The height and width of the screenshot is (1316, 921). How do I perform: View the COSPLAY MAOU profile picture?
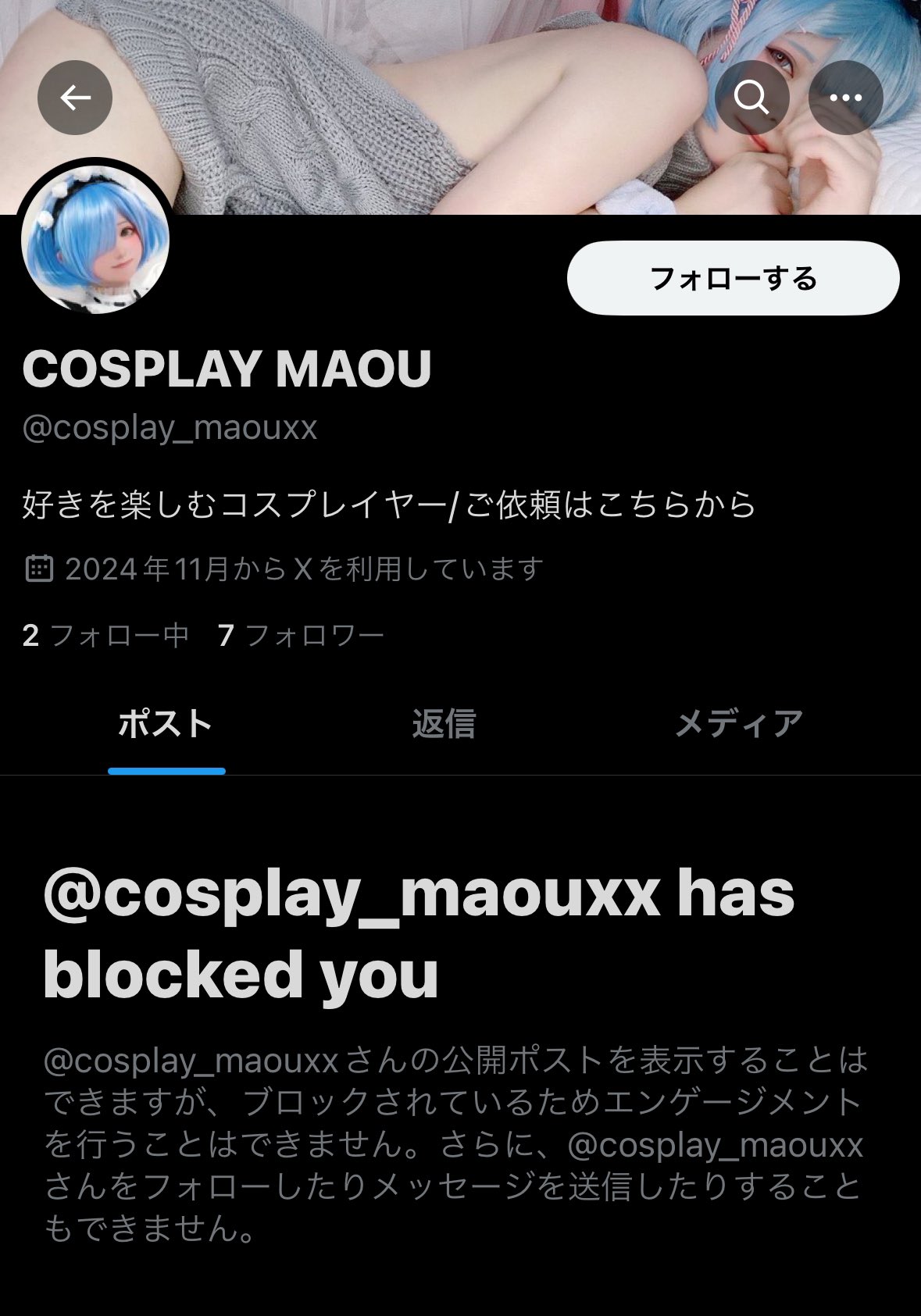(95, 239)
